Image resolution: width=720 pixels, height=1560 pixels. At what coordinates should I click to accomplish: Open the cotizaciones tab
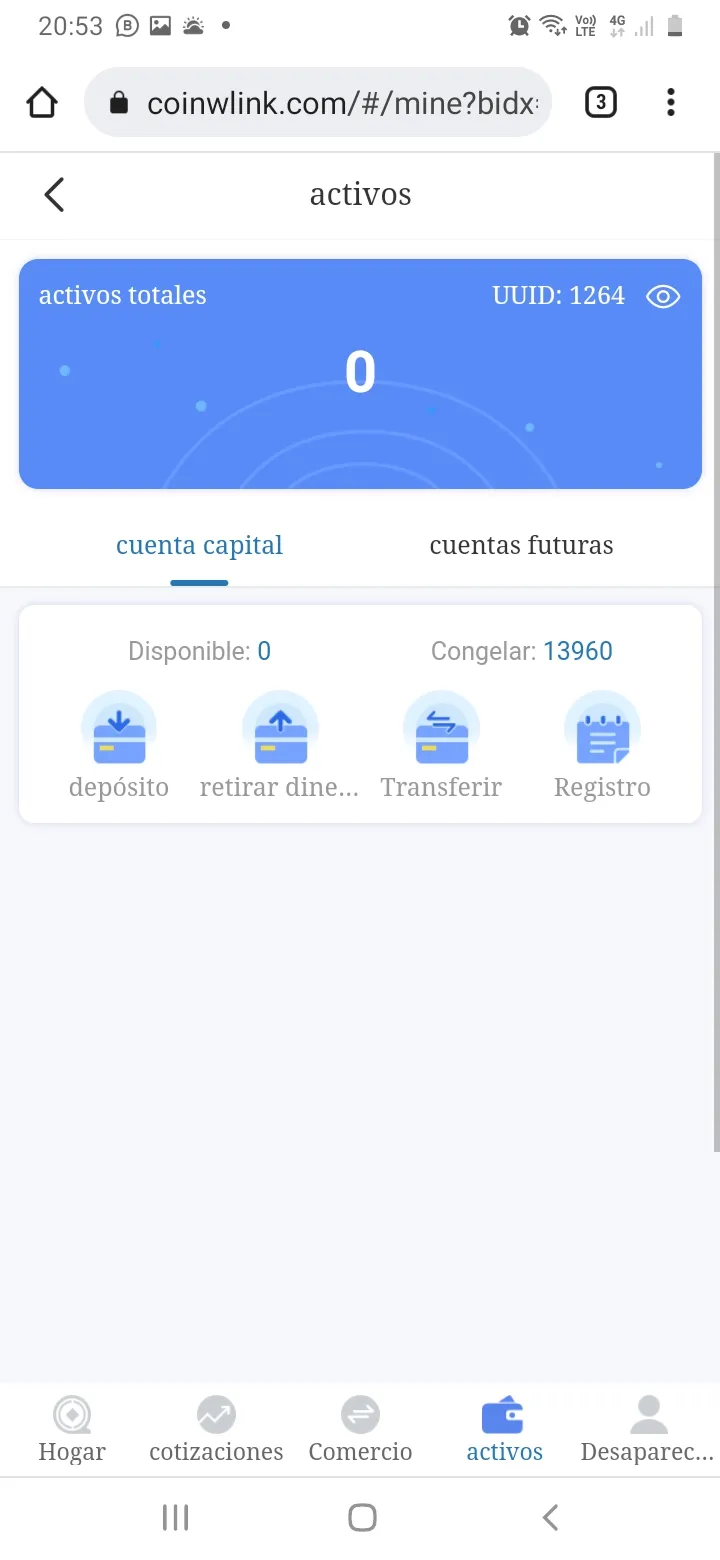216,1430
